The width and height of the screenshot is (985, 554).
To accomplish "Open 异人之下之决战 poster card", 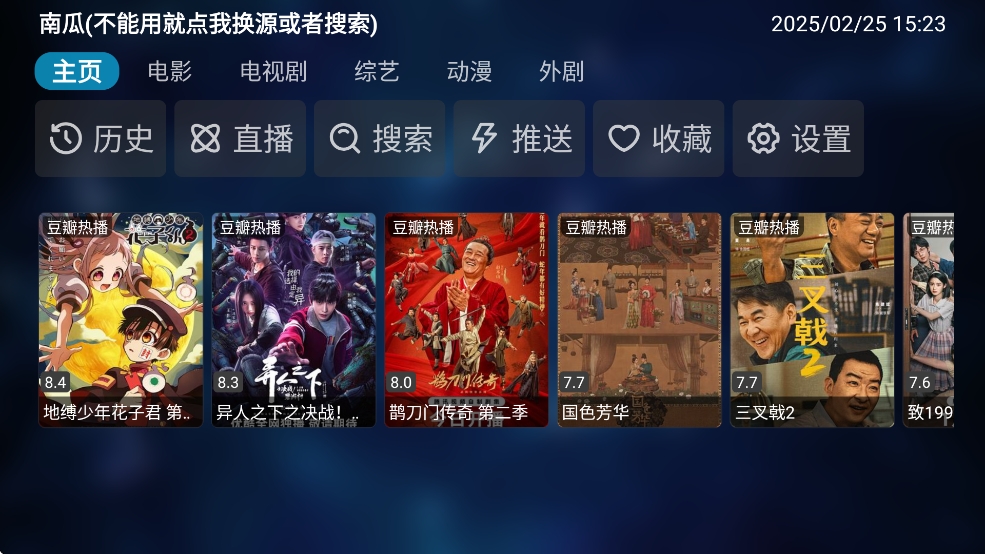I will coord(294,319).
